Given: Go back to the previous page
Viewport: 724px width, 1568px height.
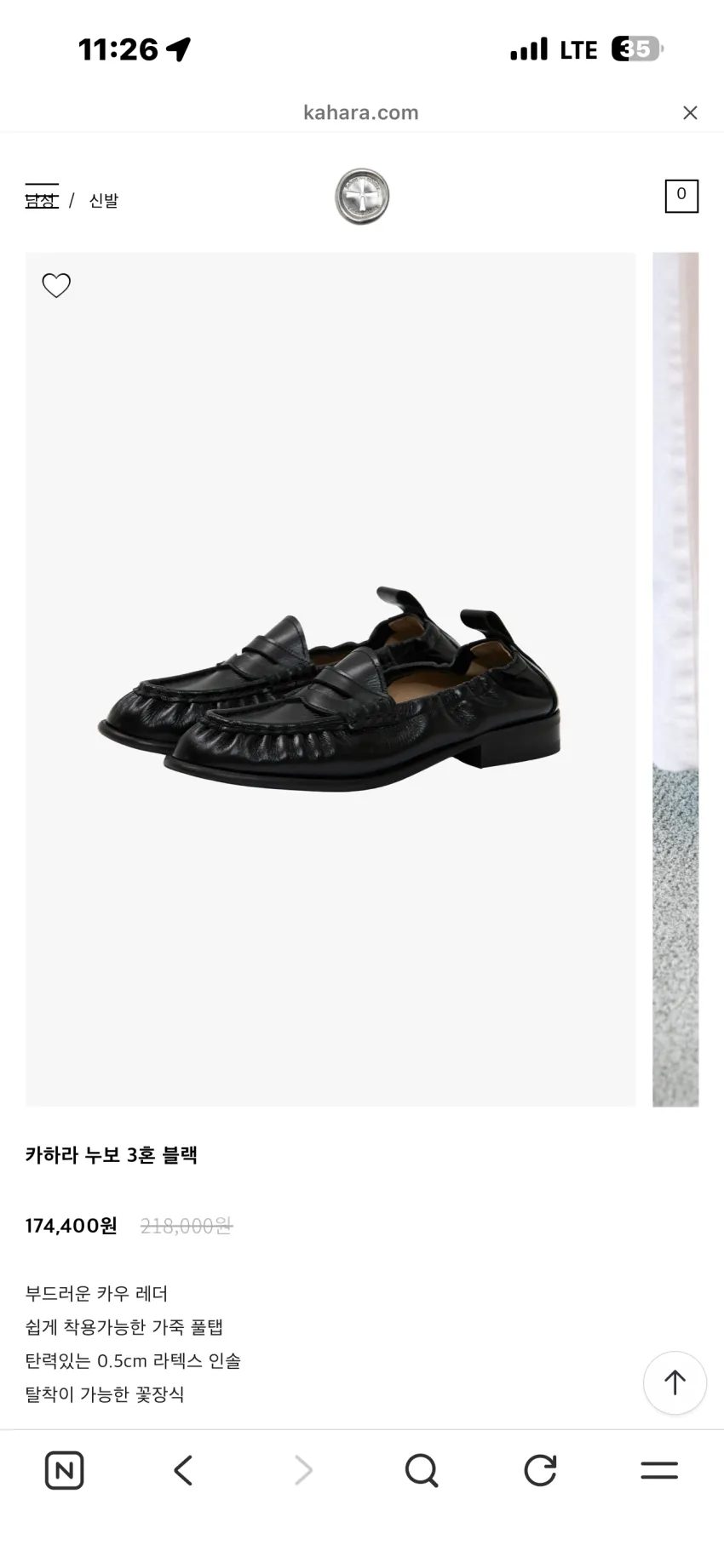Looking at the screenshot, I should [x=183, y=1470].
